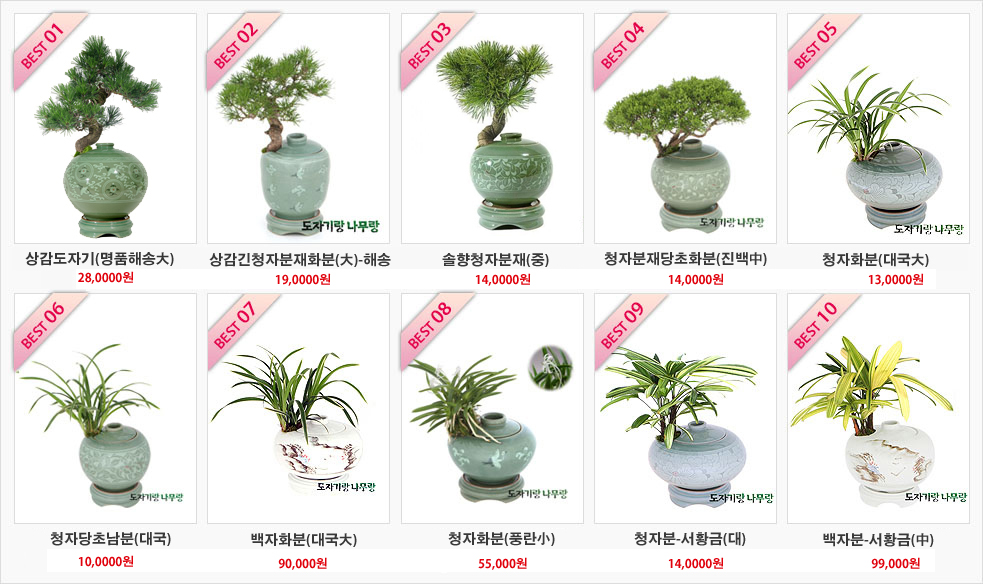The image size is (983, 584).
Task: Select the BEST 03 솔향청자분재(중) product card
Action: (492, 128)
